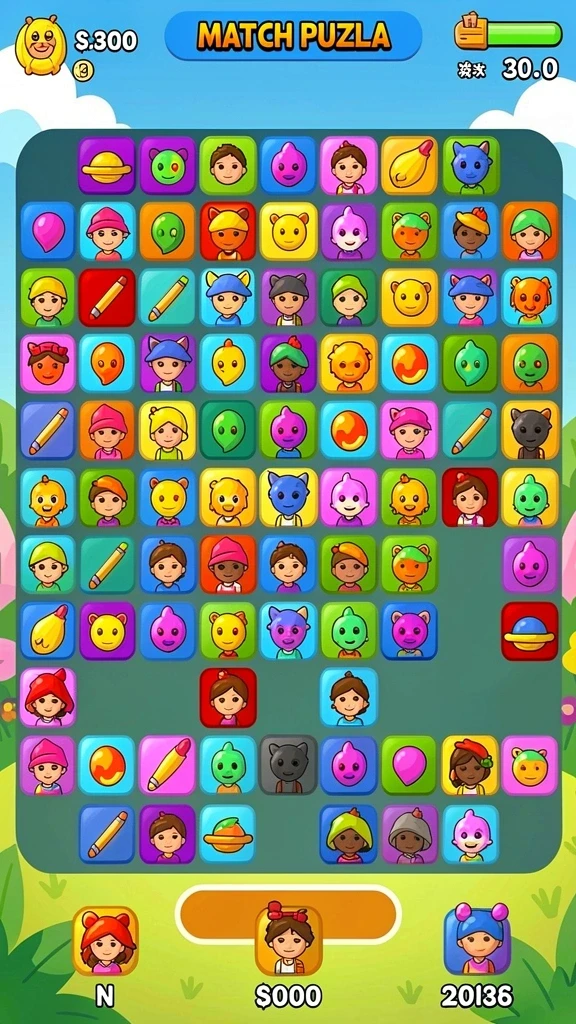Tap the blue tile with the pink balloon
Image resolution: width=576 pixels, height=1024 pixels.
pos(48,231)
